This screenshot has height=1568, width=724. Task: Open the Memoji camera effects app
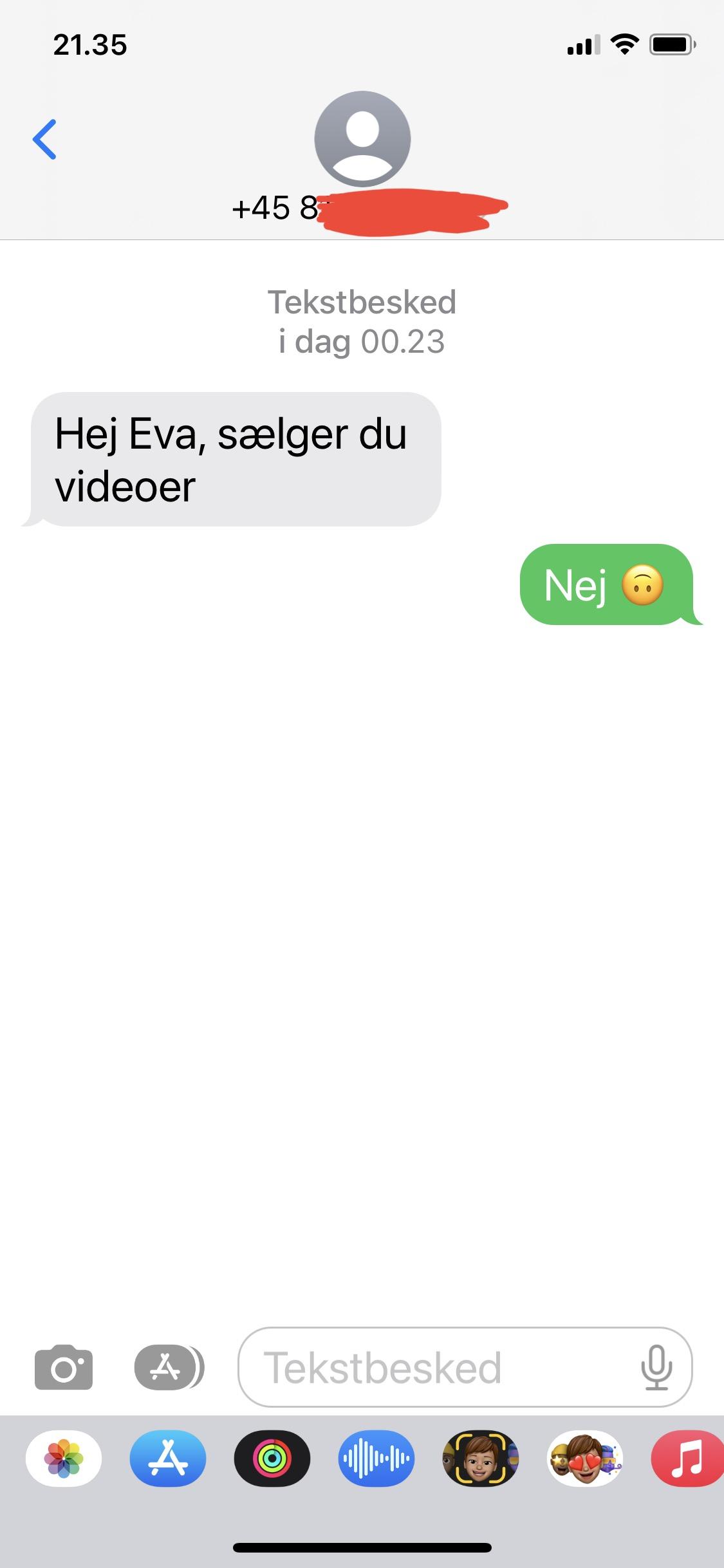click(x=481, y=1459)
